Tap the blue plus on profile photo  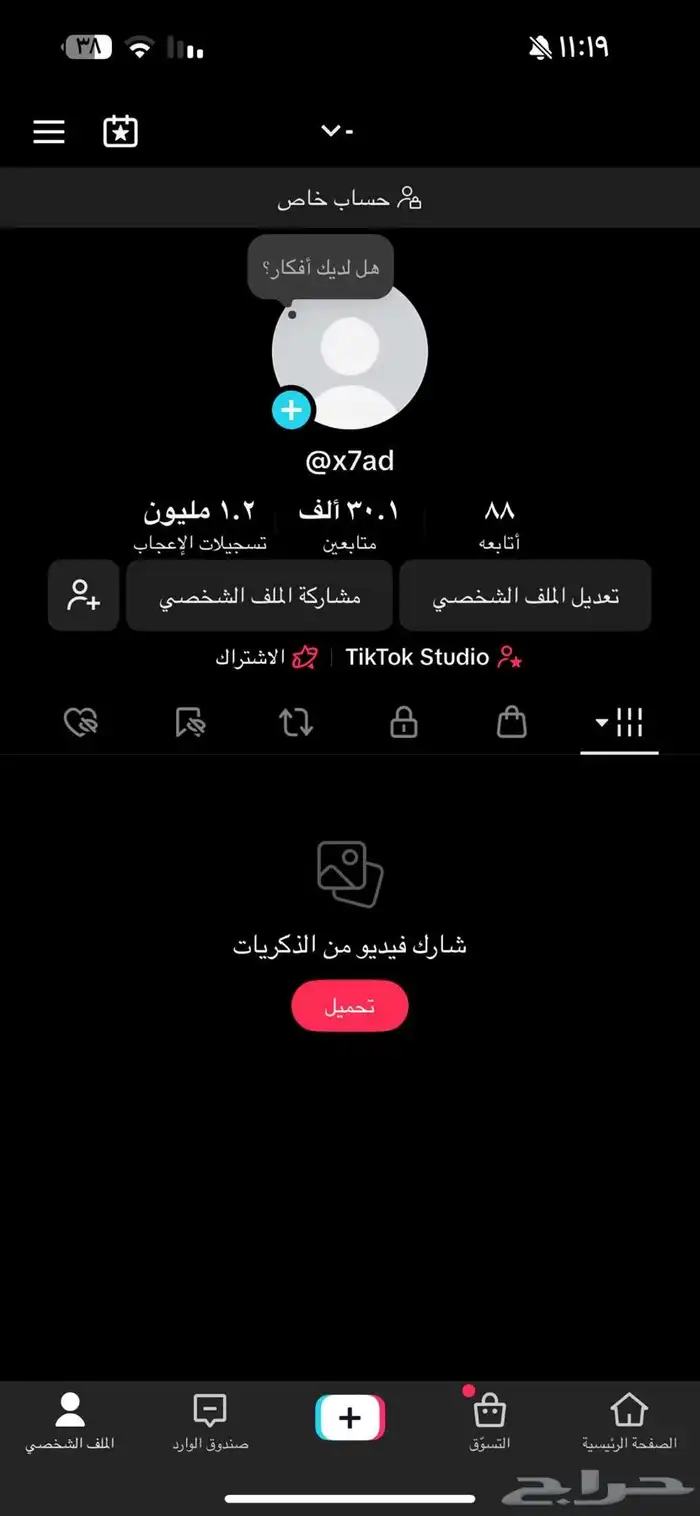coord(291,410)
